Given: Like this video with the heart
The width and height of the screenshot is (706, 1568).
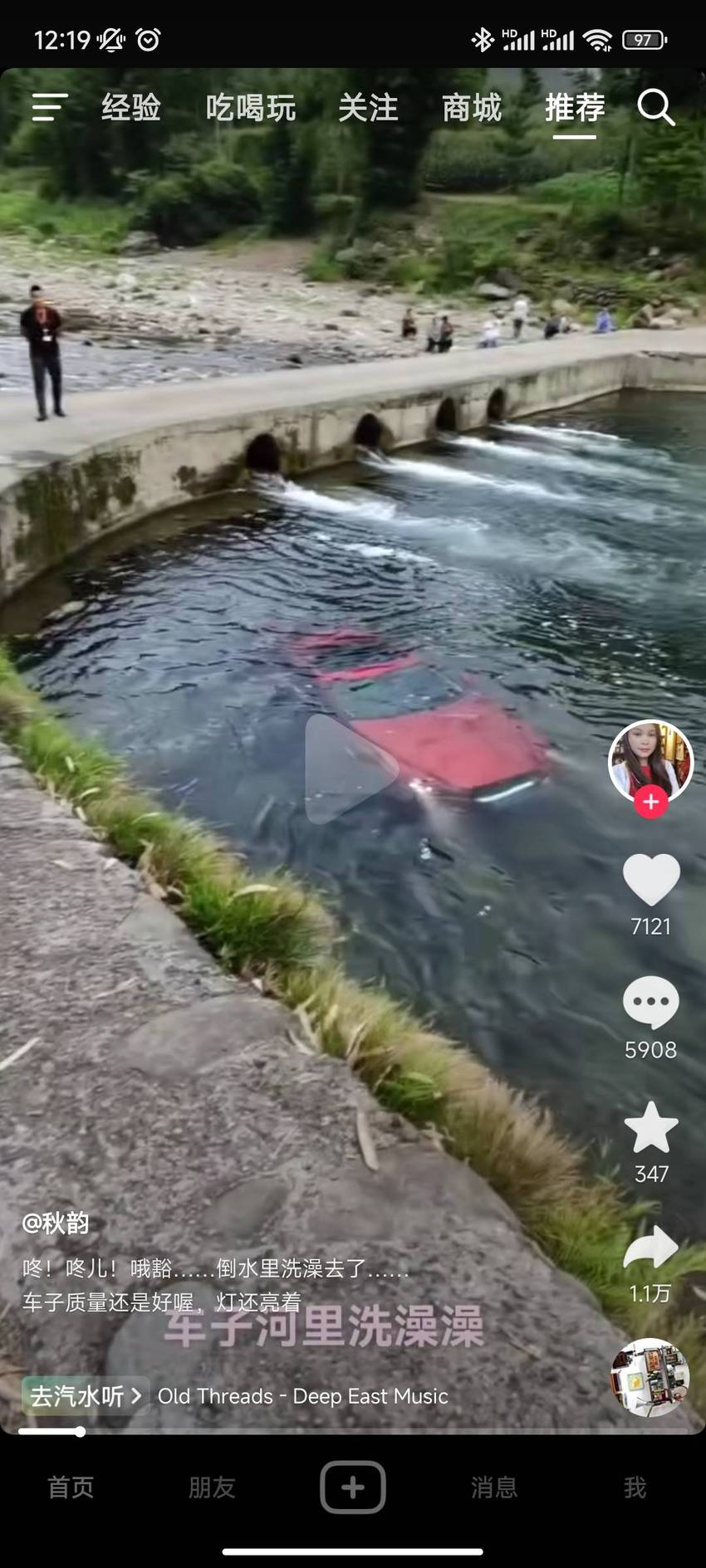Looking at the screenshot, I should (x=651, y=880).
